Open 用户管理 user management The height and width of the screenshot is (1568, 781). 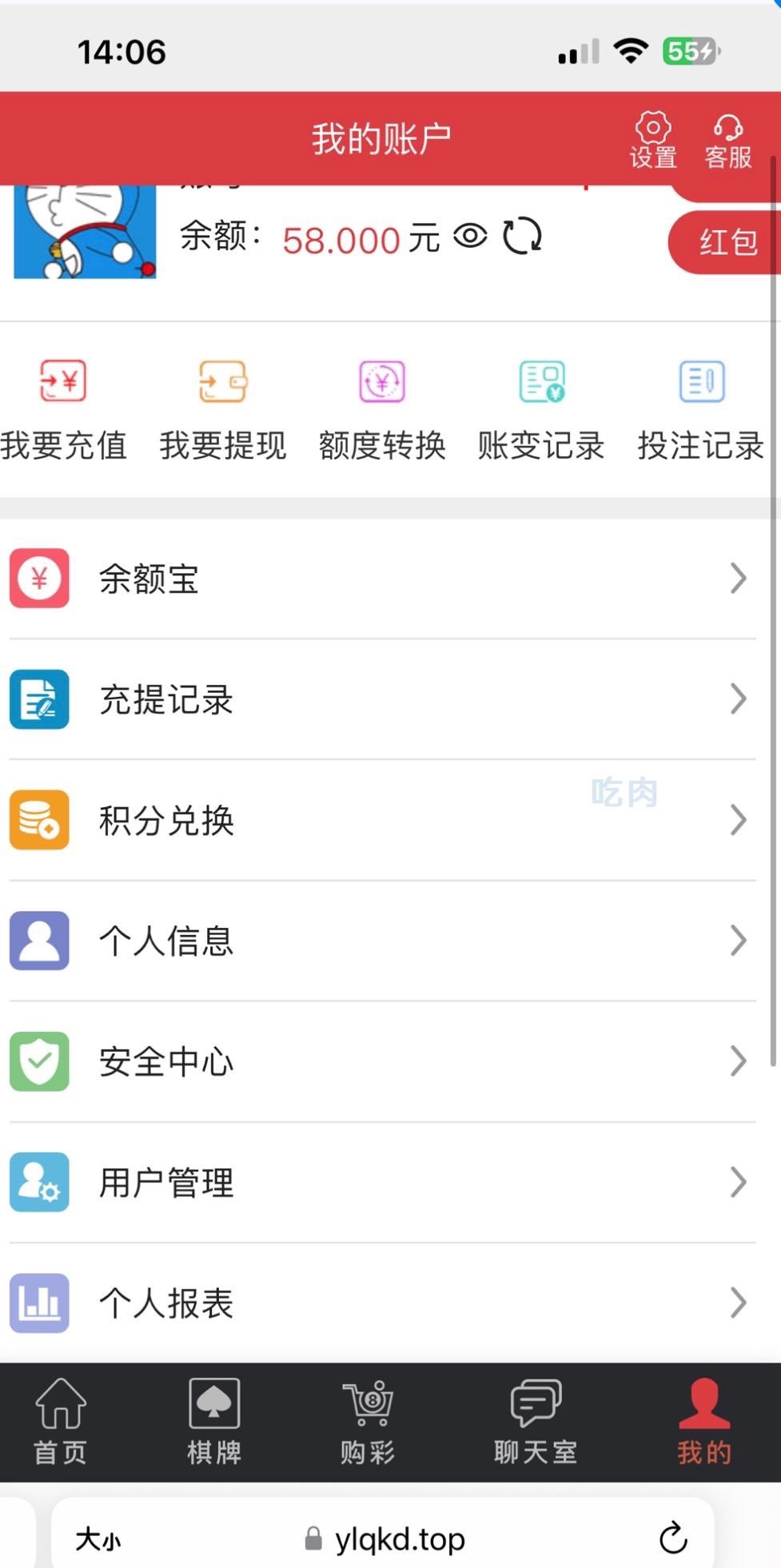pyautogui.click(x=382, y=1182)
